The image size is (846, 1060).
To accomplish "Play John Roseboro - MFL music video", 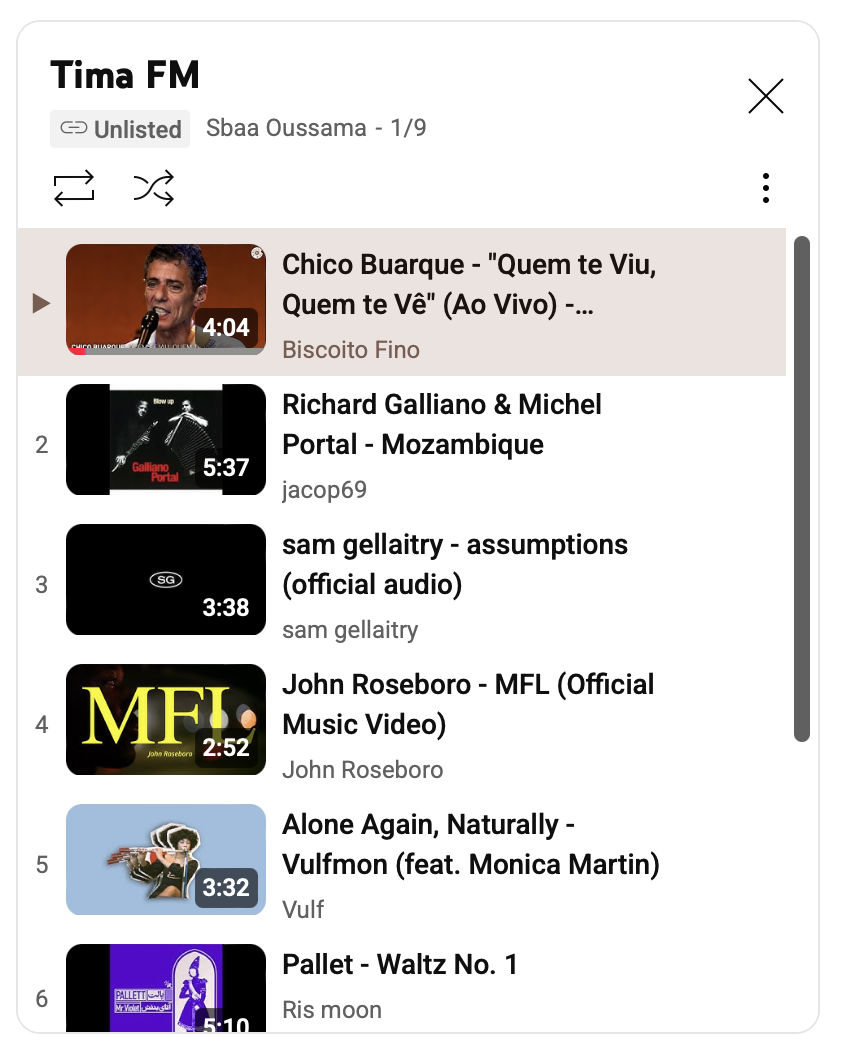I will pyautogui.click(x=467, y=704).
